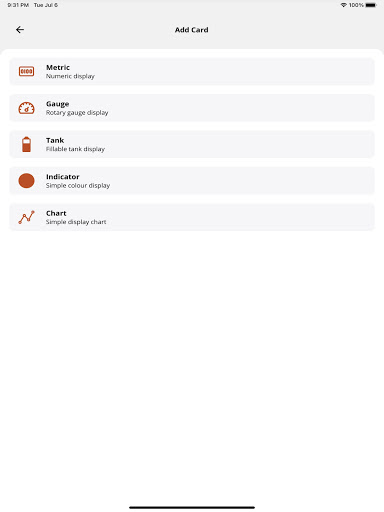Image resolution: width=384 pixels, height=512 pixels.
Task: Add a Tank fillable display card
Action: [192, 144]
